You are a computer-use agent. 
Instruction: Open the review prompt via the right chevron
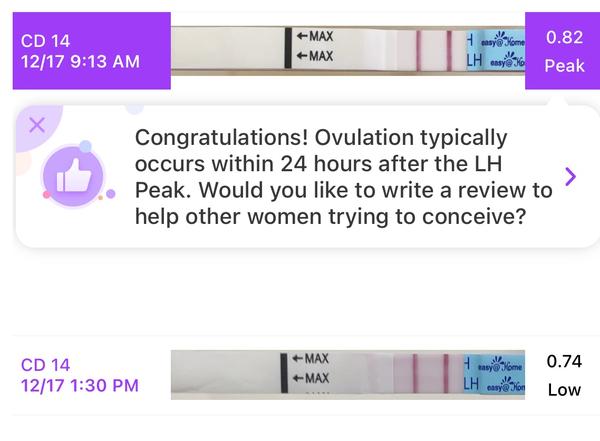570,177
